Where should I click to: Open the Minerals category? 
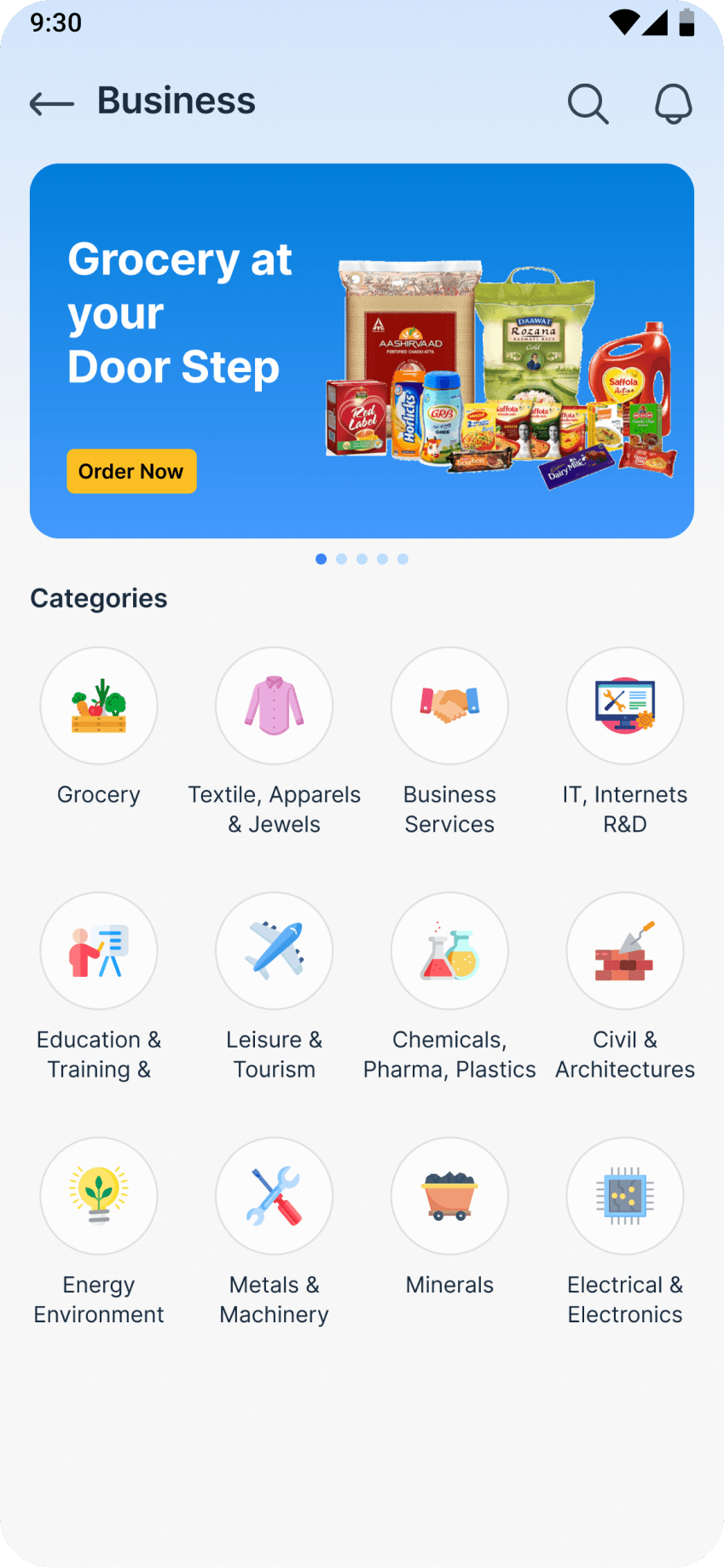[x=449, y=1195]
